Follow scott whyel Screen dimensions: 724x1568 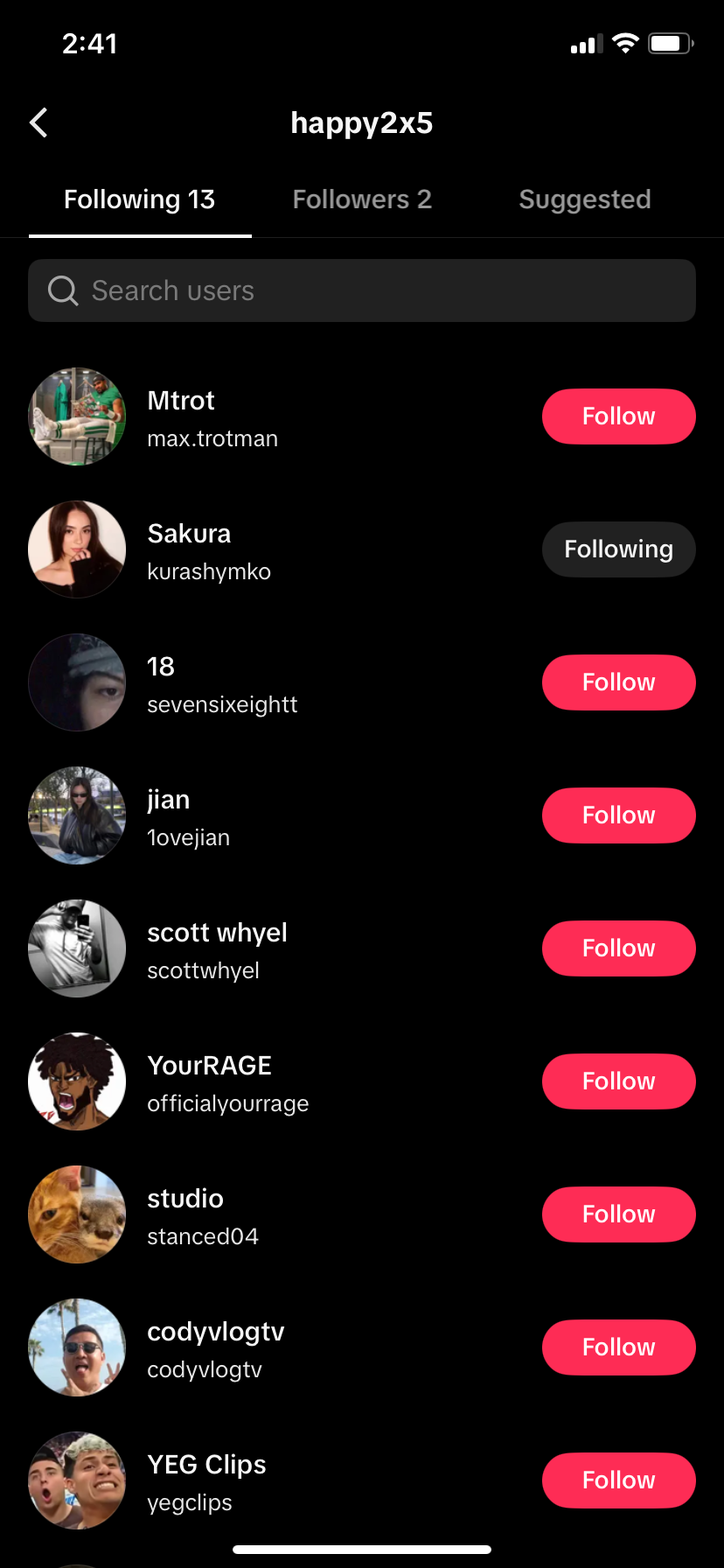(x=619, y=948)
